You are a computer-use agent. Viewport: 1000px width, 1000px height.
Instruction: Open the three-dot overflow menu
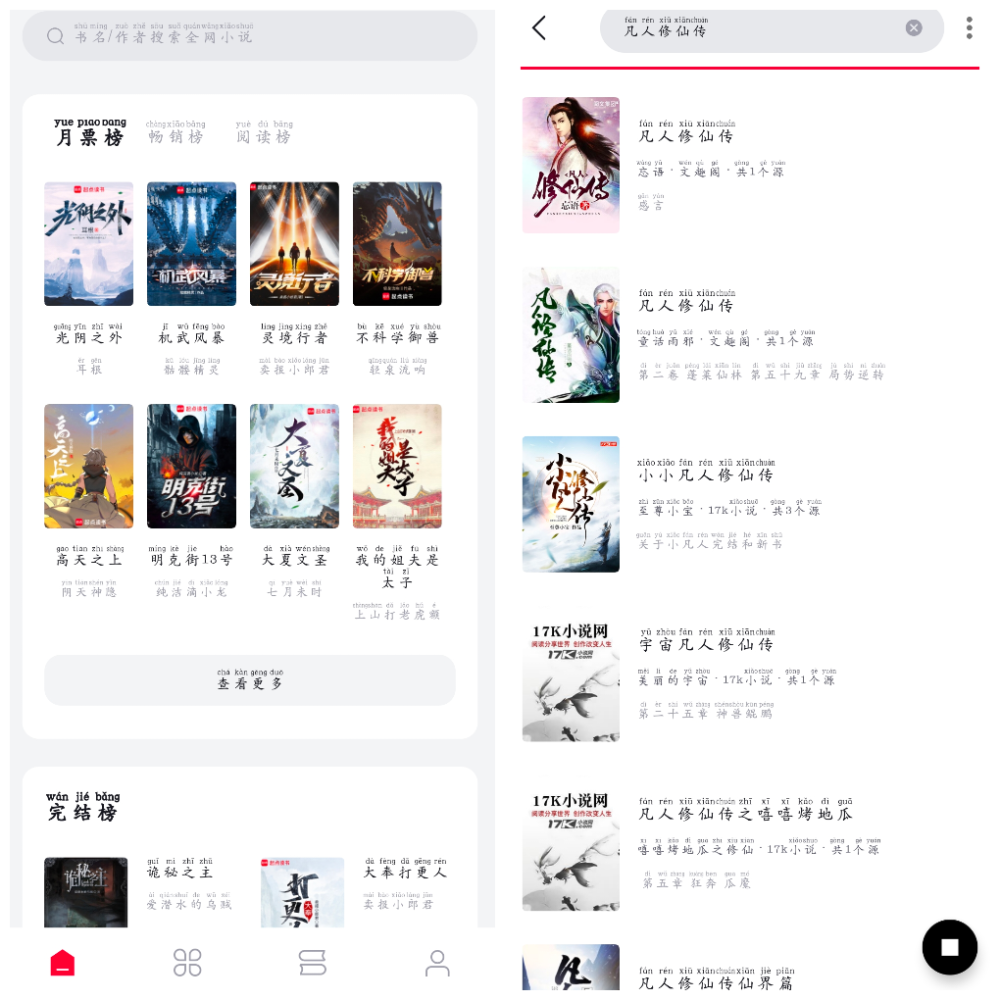(x=968, y=28)
